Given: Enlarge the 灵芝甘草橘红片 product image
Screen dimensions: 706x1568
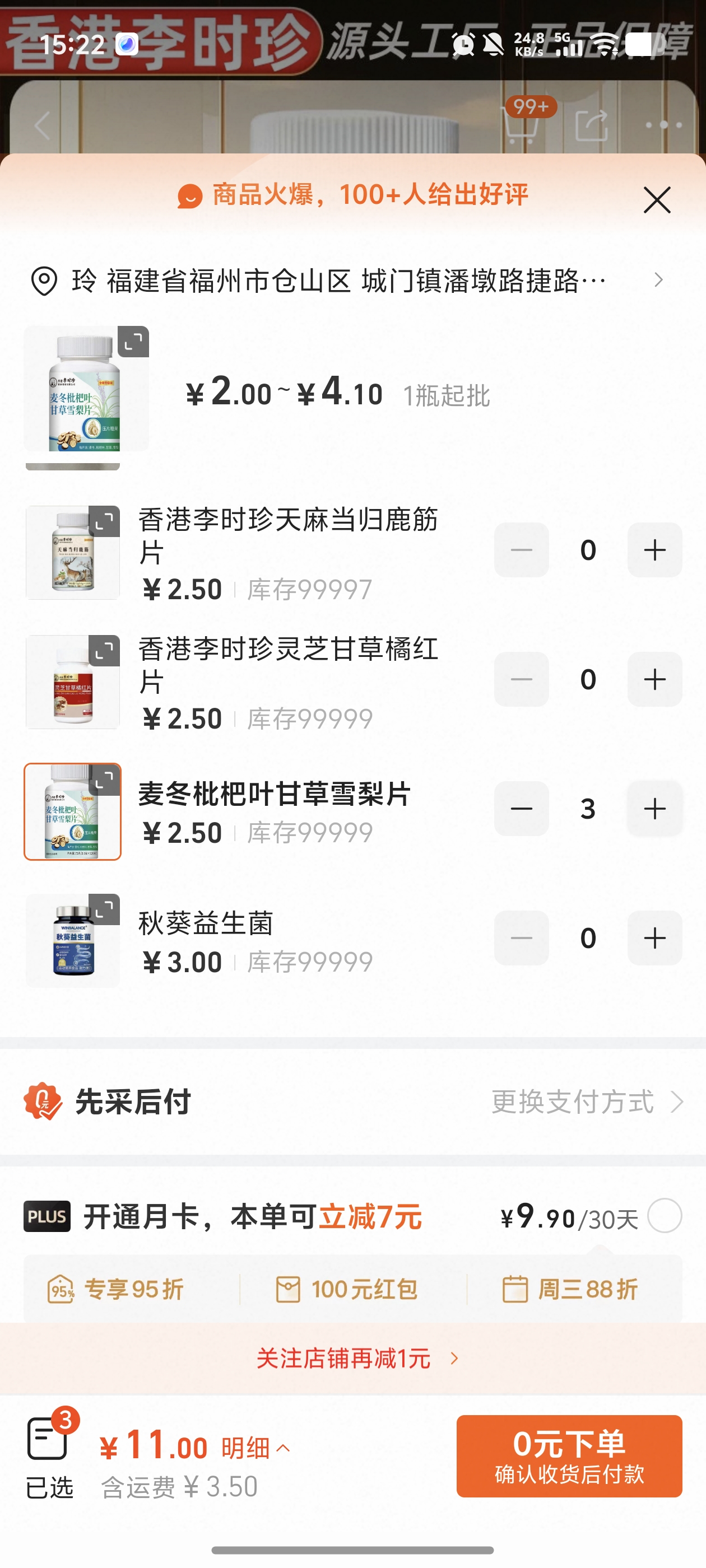Looking at the screenshot, I should click(x=104, y=651).
